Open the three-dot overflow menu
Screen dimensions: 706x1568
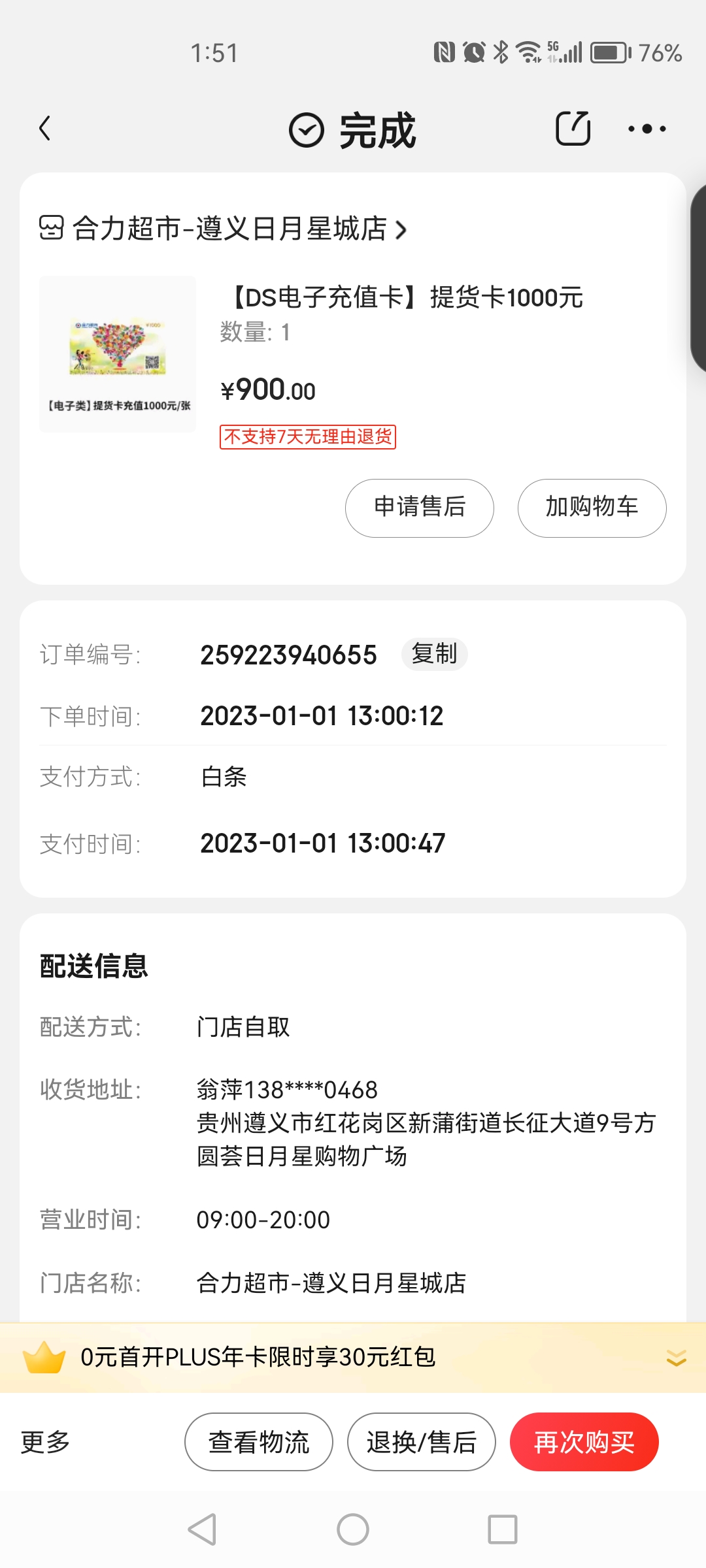[647, 129]
